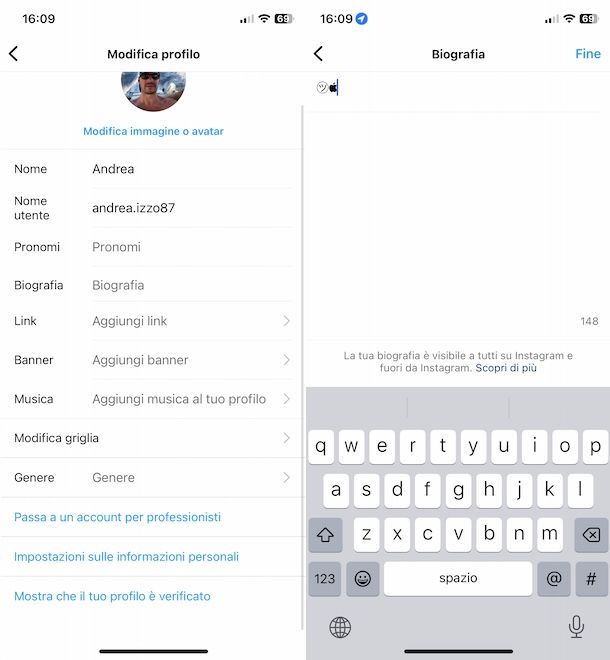Open Modifica griglia
The image size is (610, 660).
point(150,438)
